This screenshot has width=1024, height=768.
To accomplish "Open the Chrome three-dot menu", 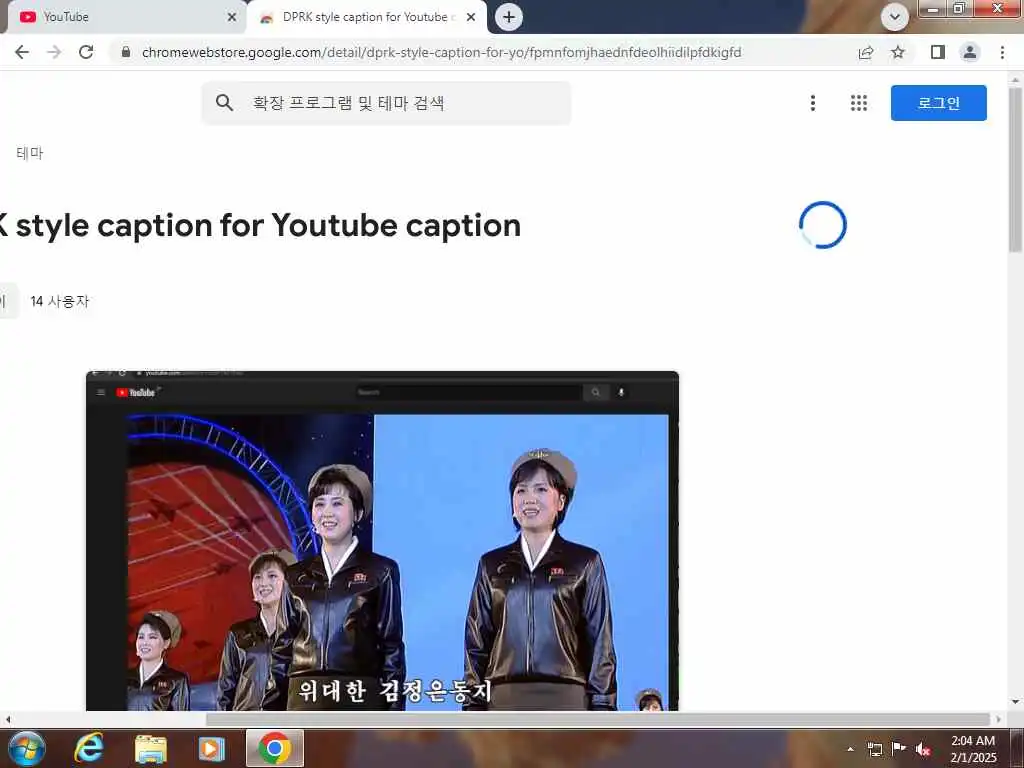I will (x=1002, y=52).
